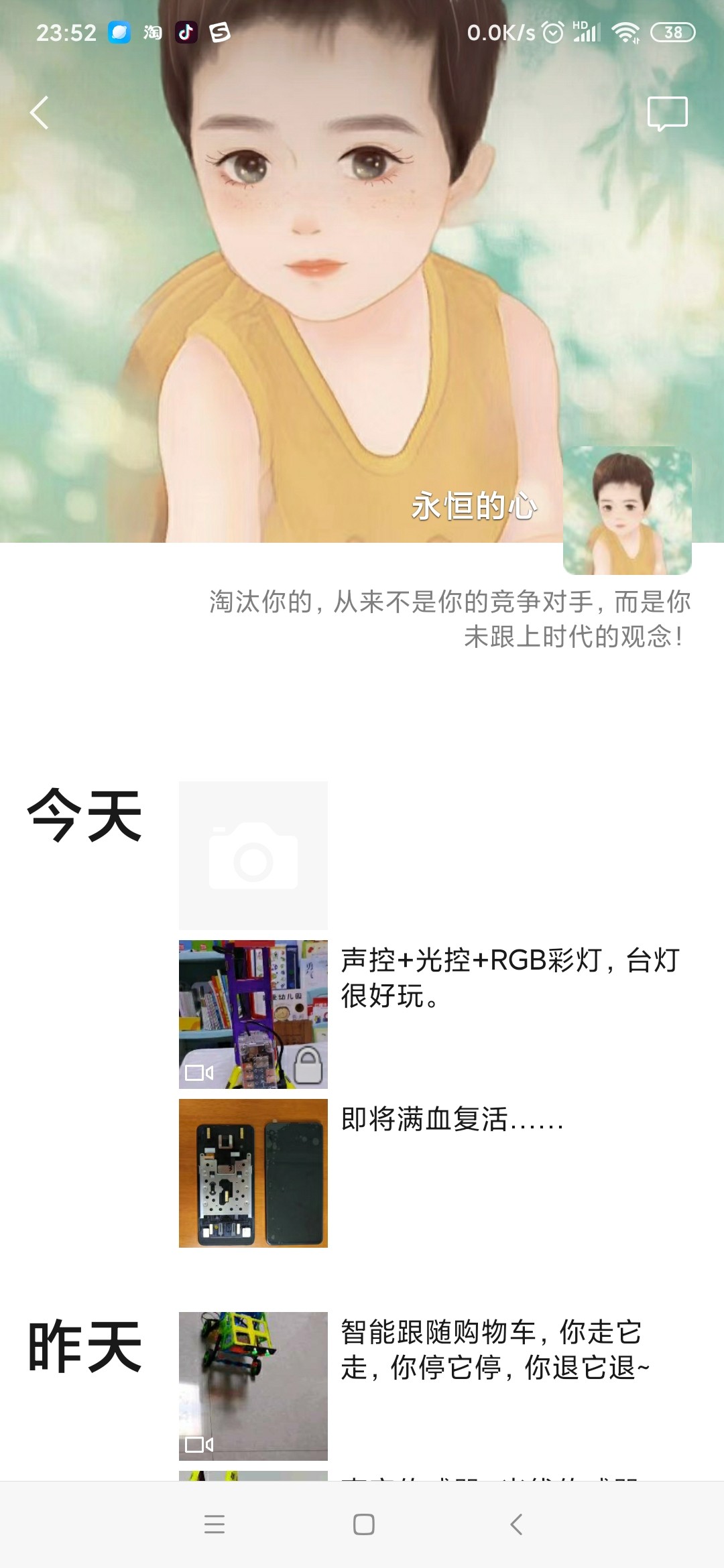Play the 智能跟随购物车 video post

(253, 1386)
